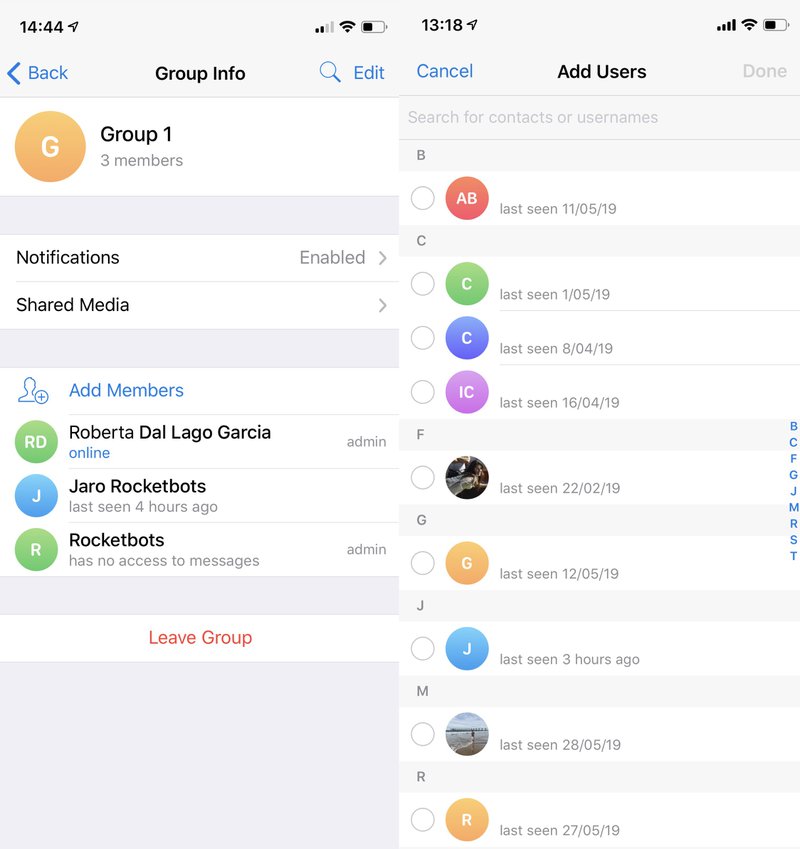The image size is (800, 849).
Task: Select contact last seen 22/02/19
Action: pyautogui.click(x=423, y=478)
